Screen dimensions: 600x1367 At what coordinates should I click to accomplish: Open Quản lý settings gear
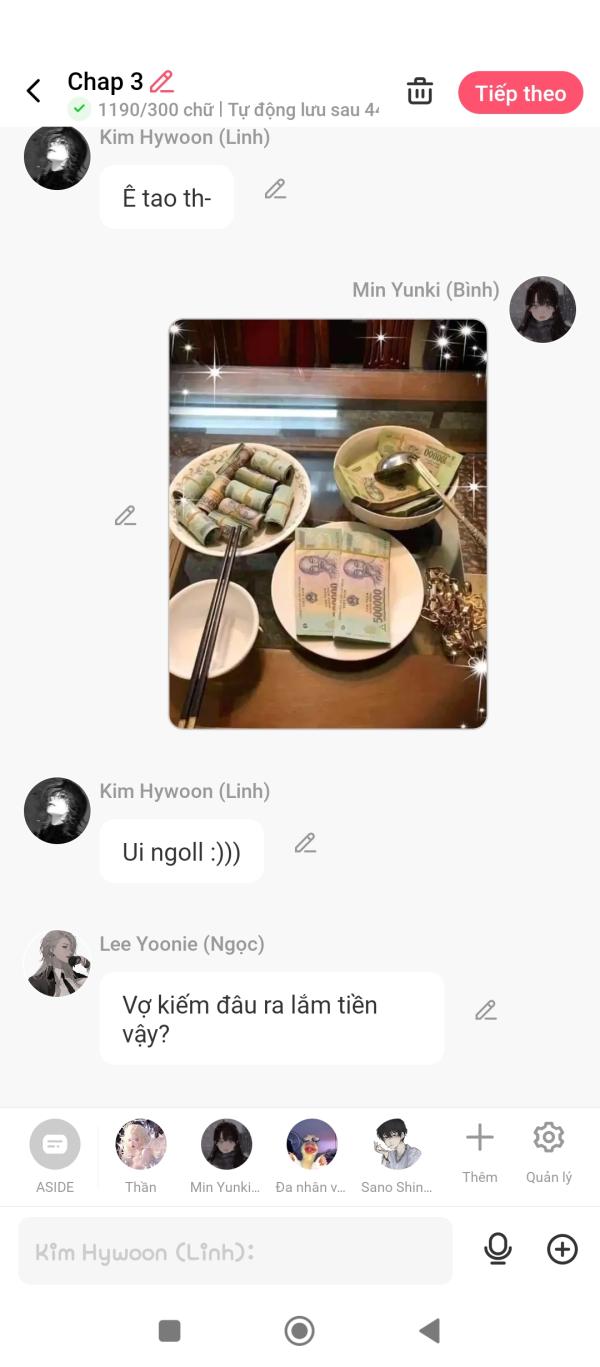pyautogui.click(x=549, y=1153)
